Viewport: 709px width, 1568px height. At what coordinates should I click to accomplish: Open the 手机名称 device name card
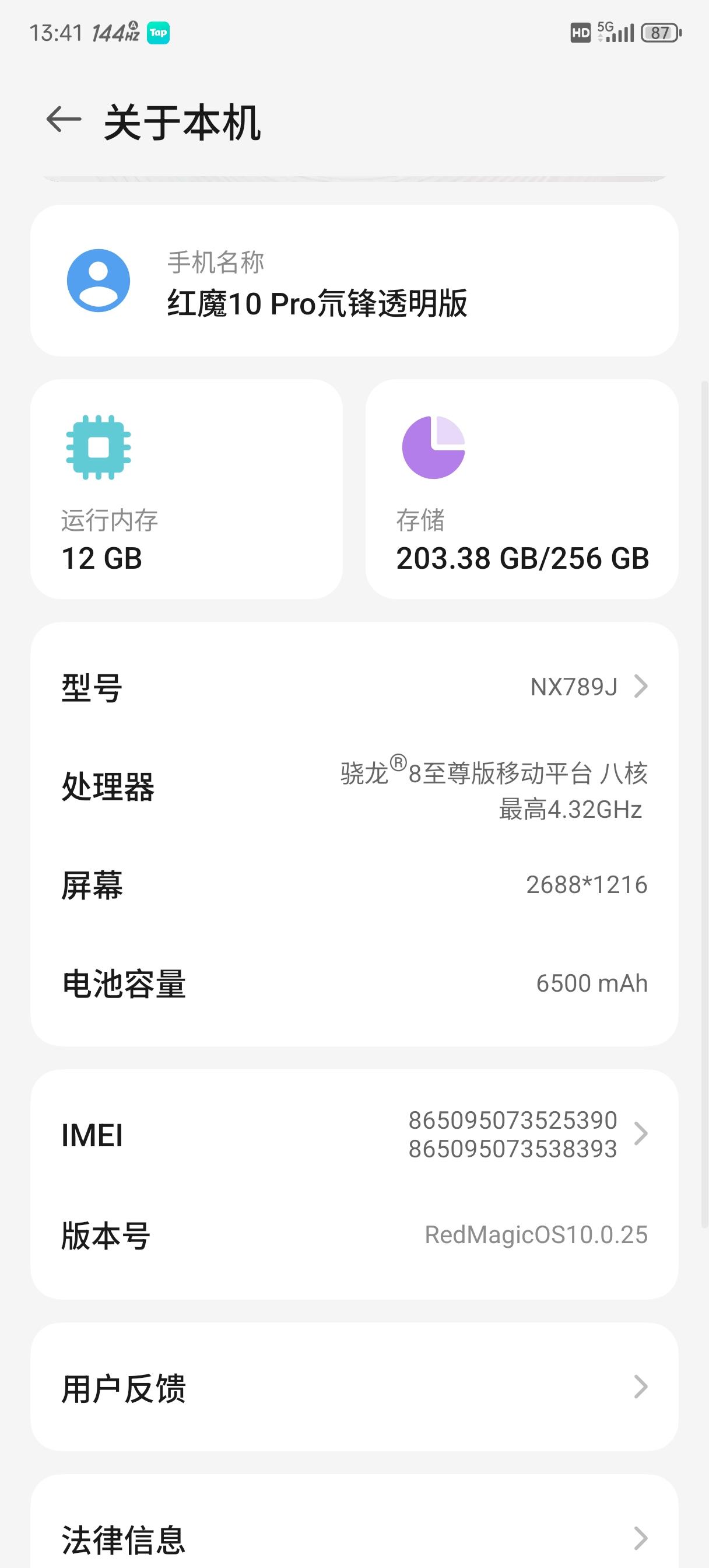(x=354, y=281)
